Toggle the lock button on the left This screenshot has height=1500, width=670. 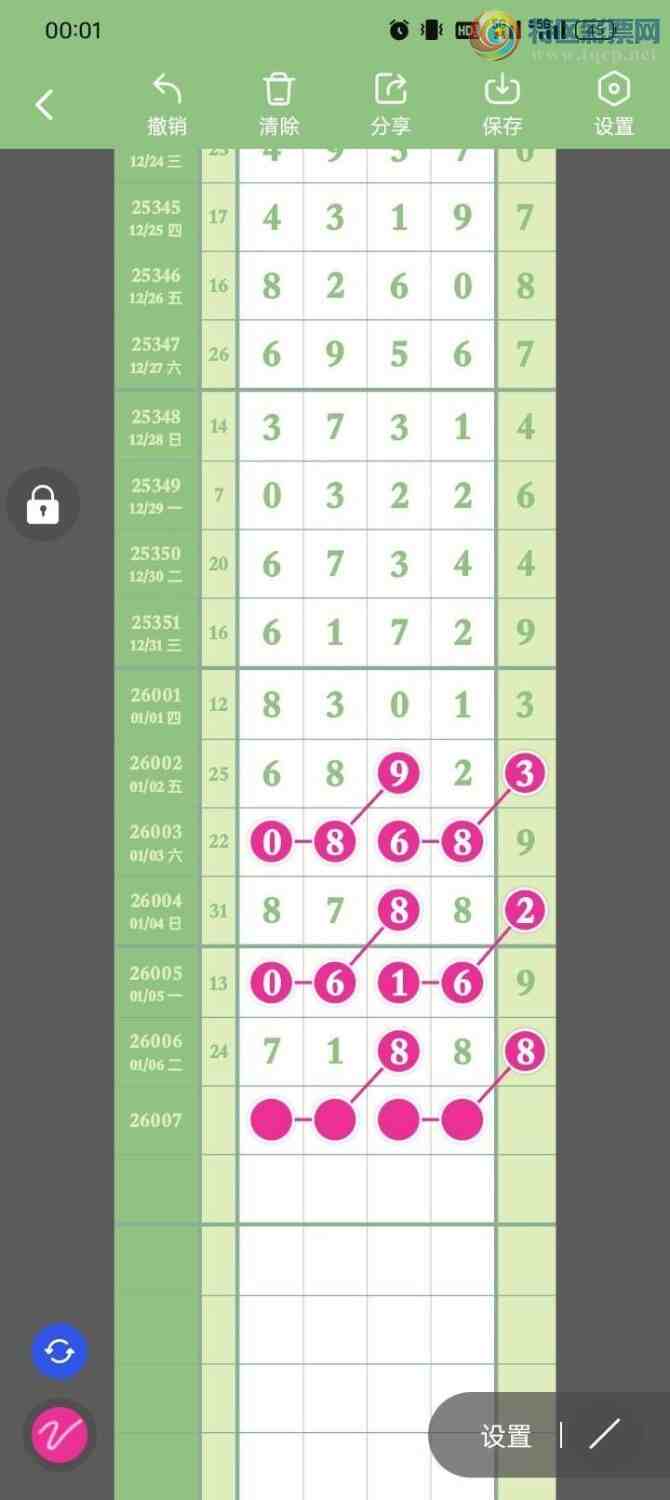click(42, 504)
